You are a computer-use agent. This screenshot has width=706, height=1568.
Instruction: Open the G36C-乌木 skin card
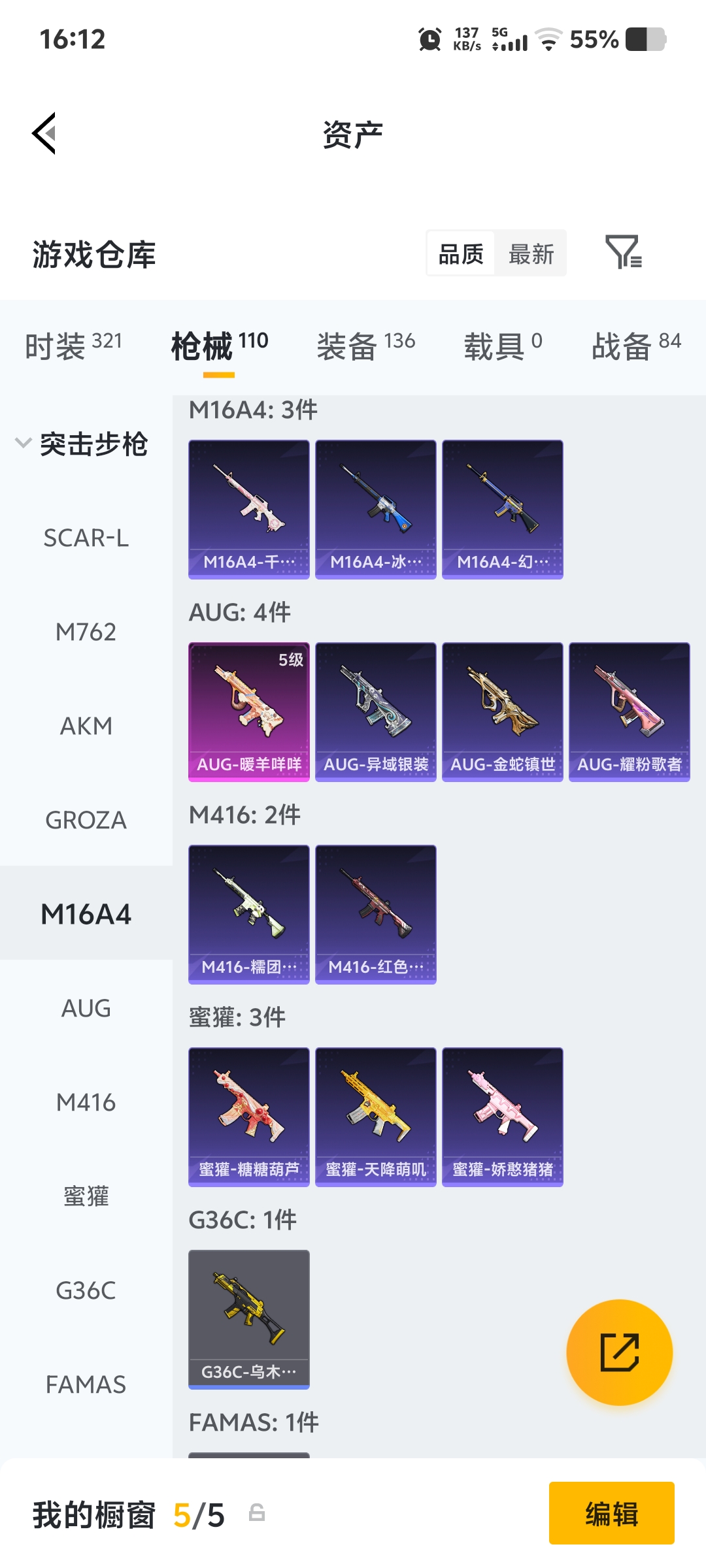pyautogui.click(x=249, y=1320)
